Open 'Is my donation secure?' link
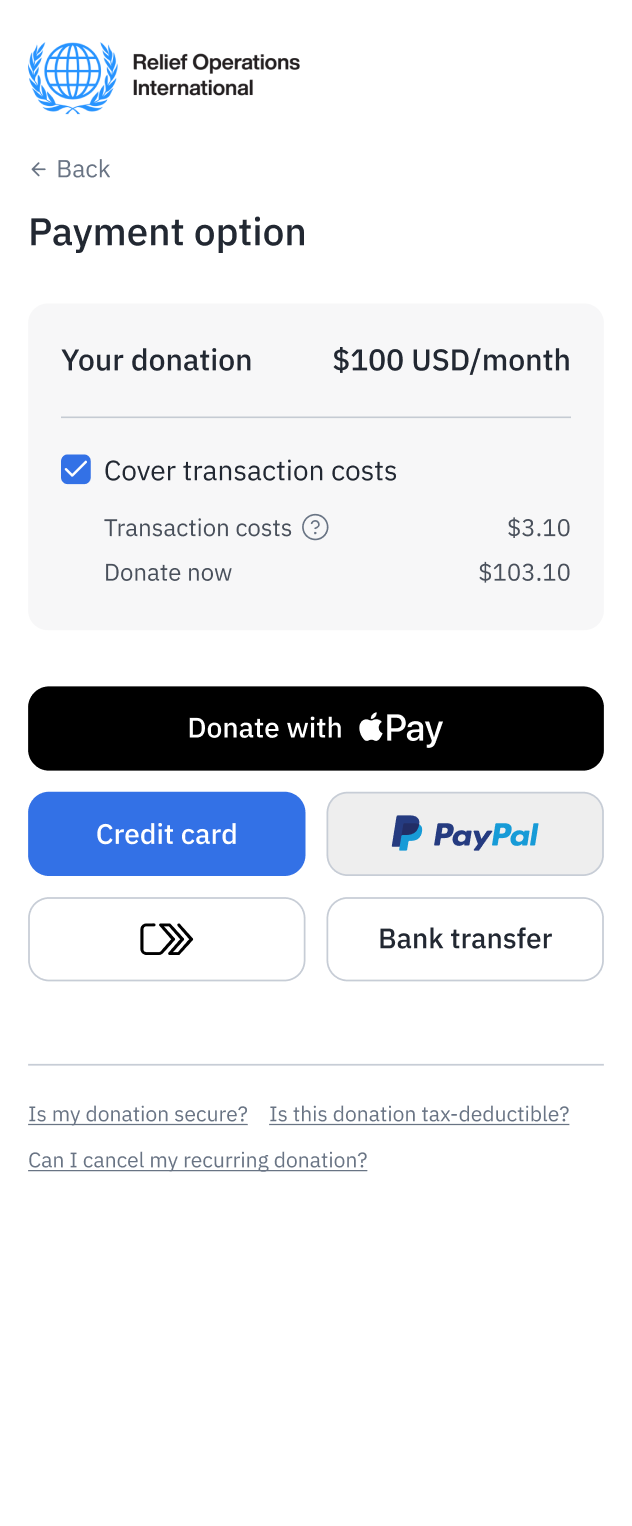Image resolution: width=632 pixels, height=1526 pixels. tap(138, 1114)
